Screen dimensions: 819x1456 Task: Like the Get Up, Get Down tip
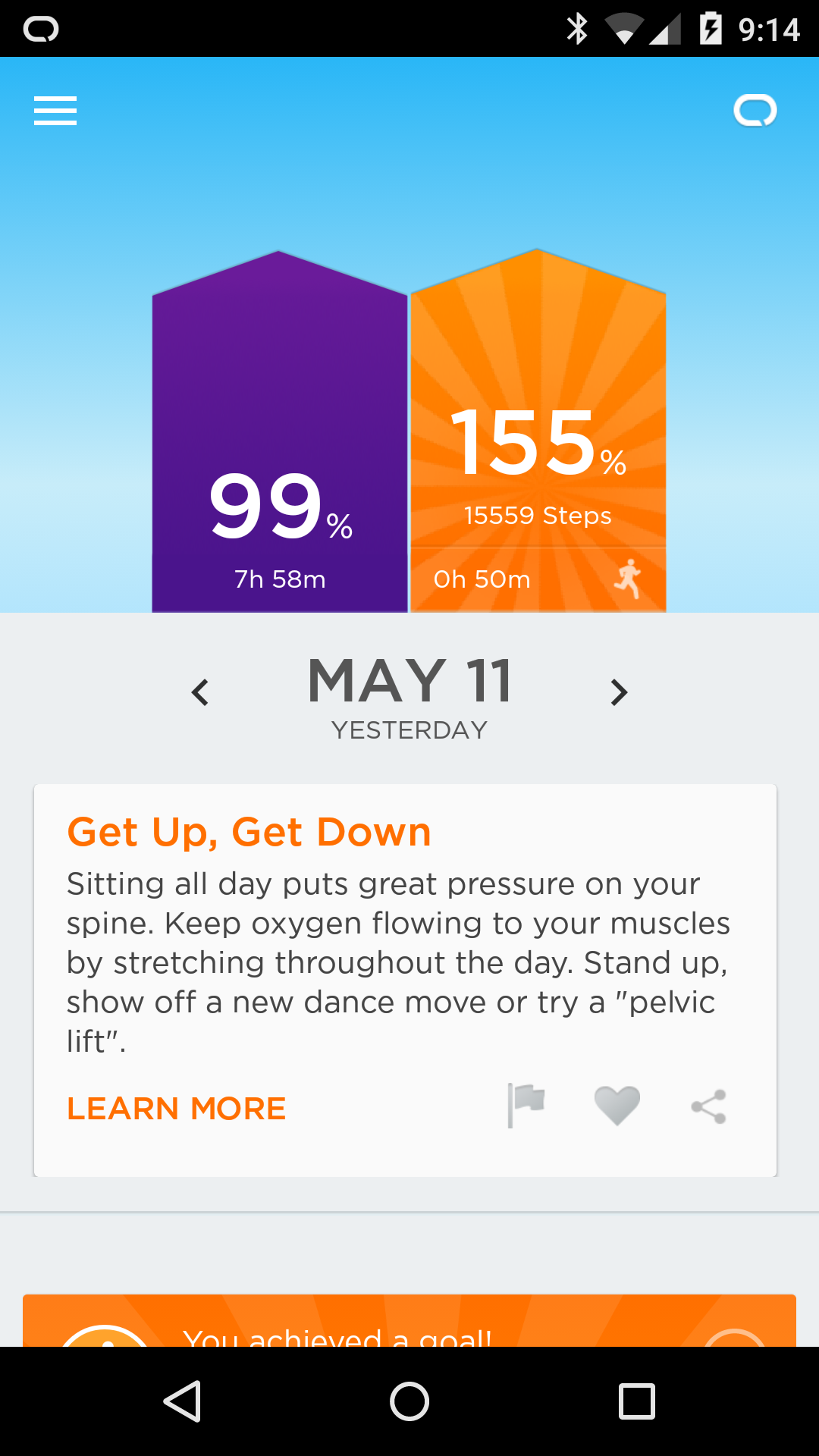617,1106
